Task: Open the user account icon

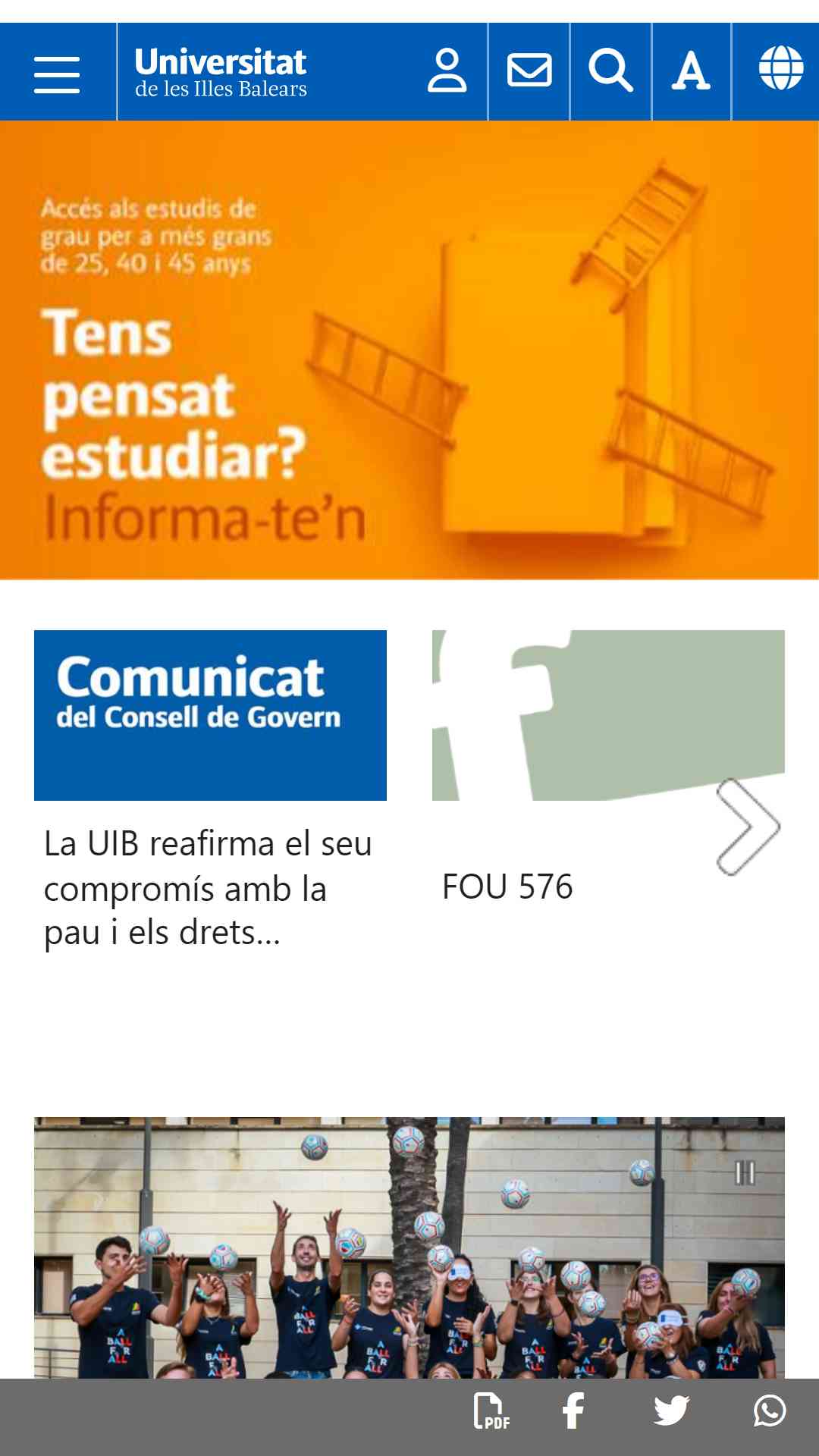Action: tap(447, 71)
